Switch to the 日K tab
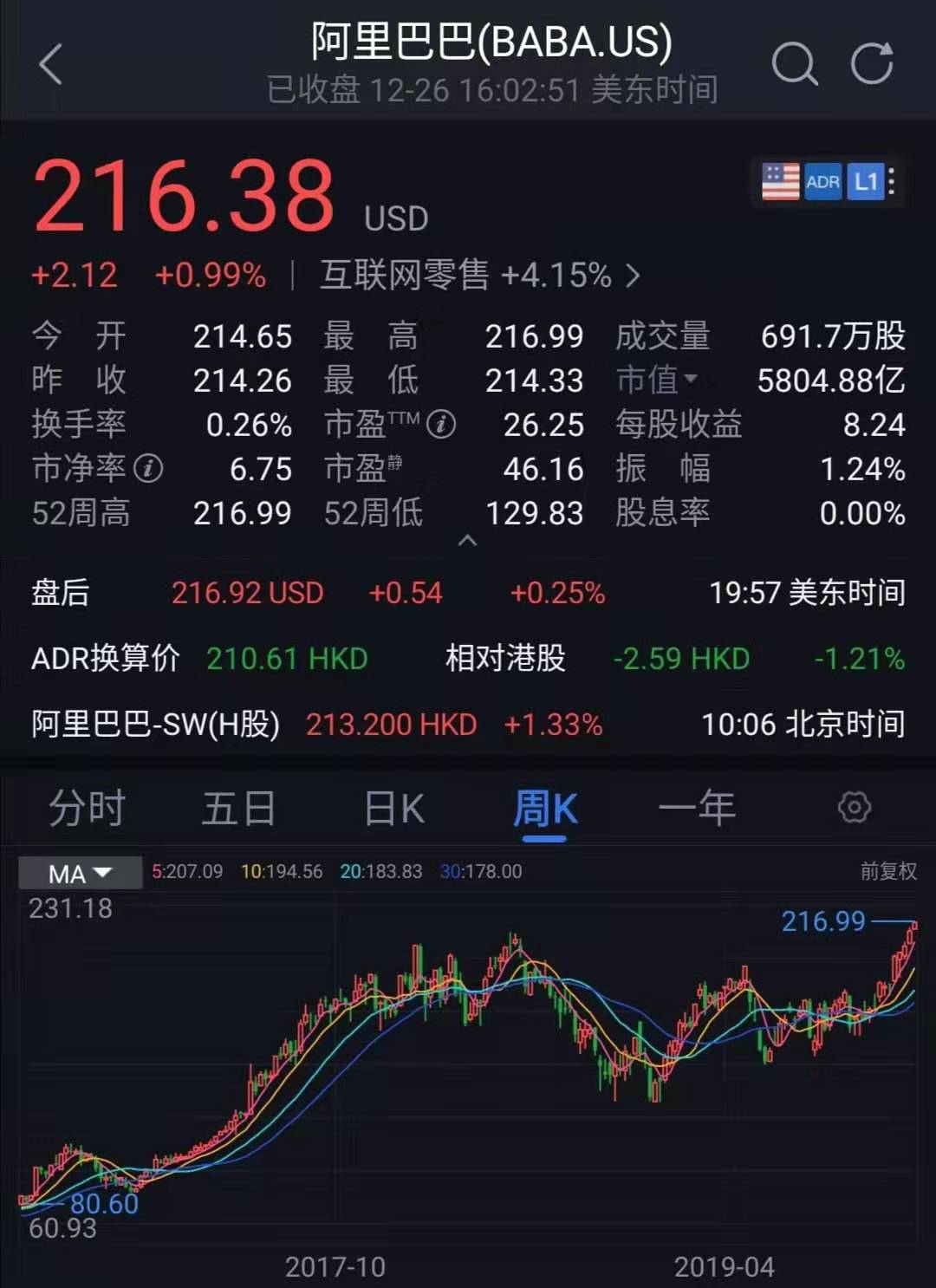936x1288 pixels. [392, 808]
